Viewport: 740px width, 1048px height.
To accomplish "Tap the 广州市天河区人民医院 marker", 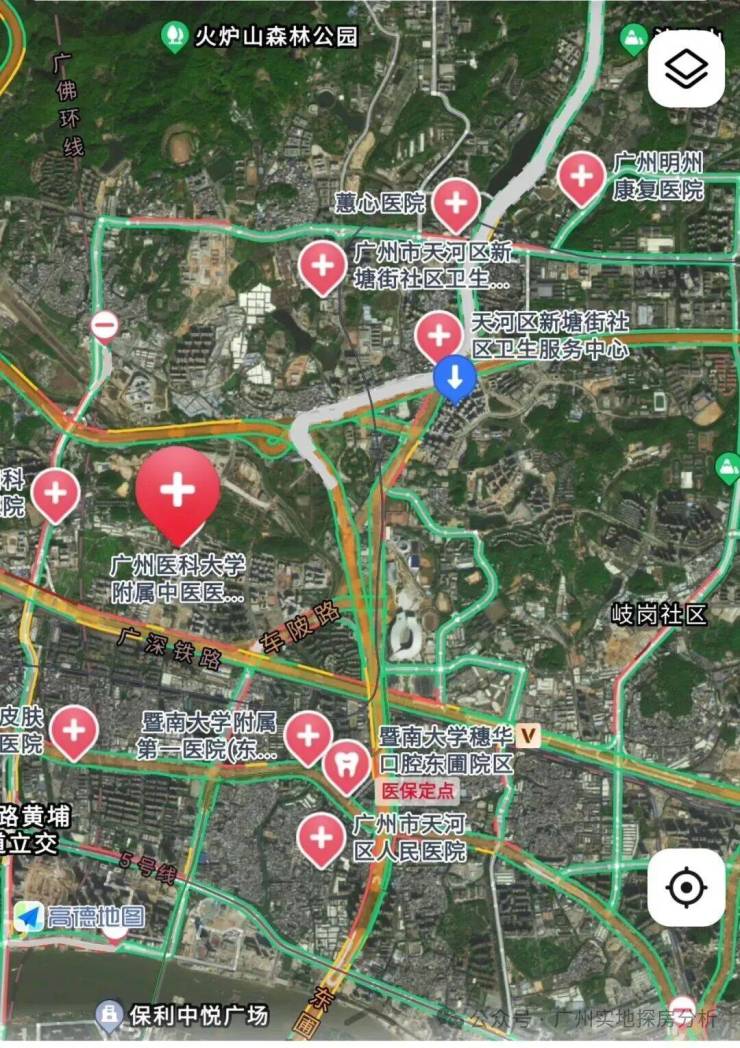I will tap(322, 837).
